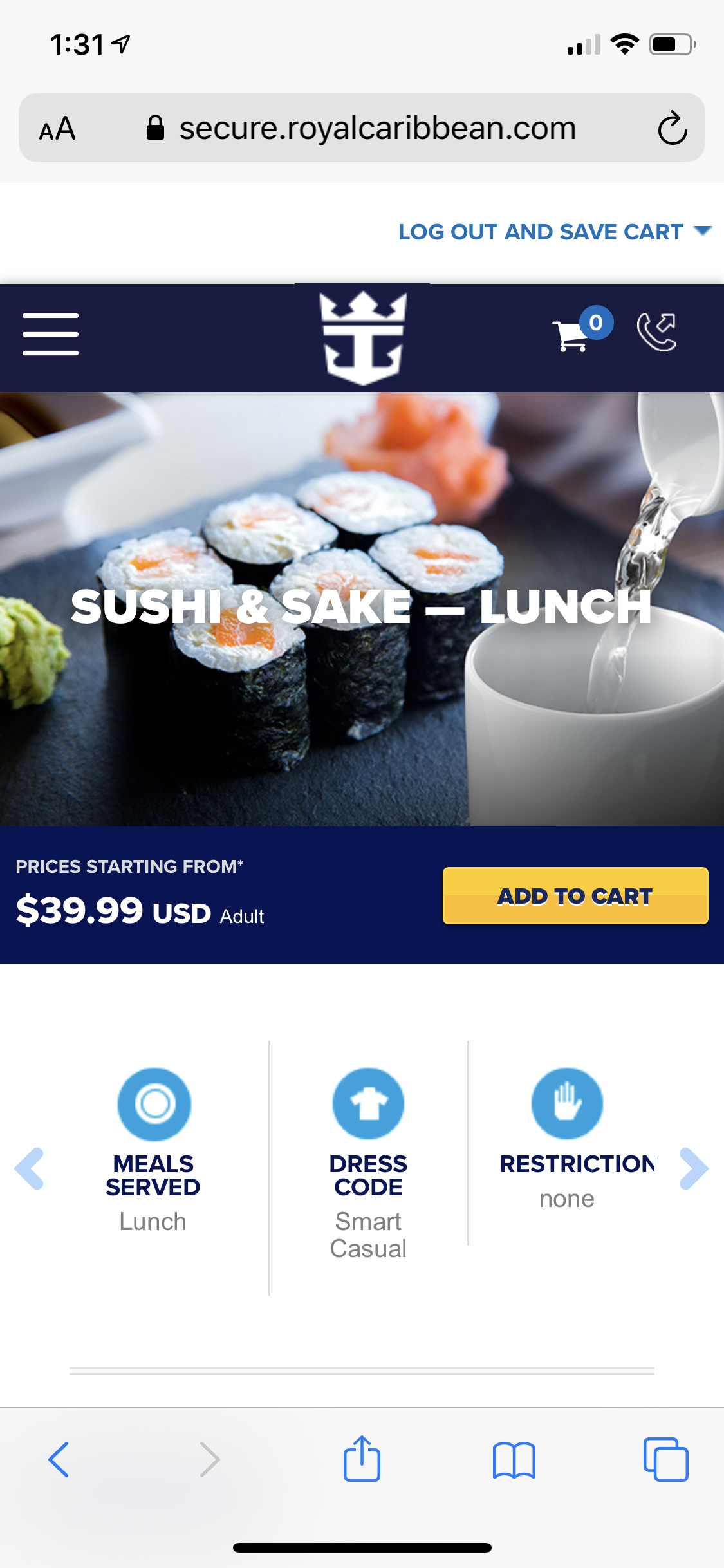The image size is (724, 1568).
Task: Add Sushi & Sake lunch to cart
Action: pos(575,895)
